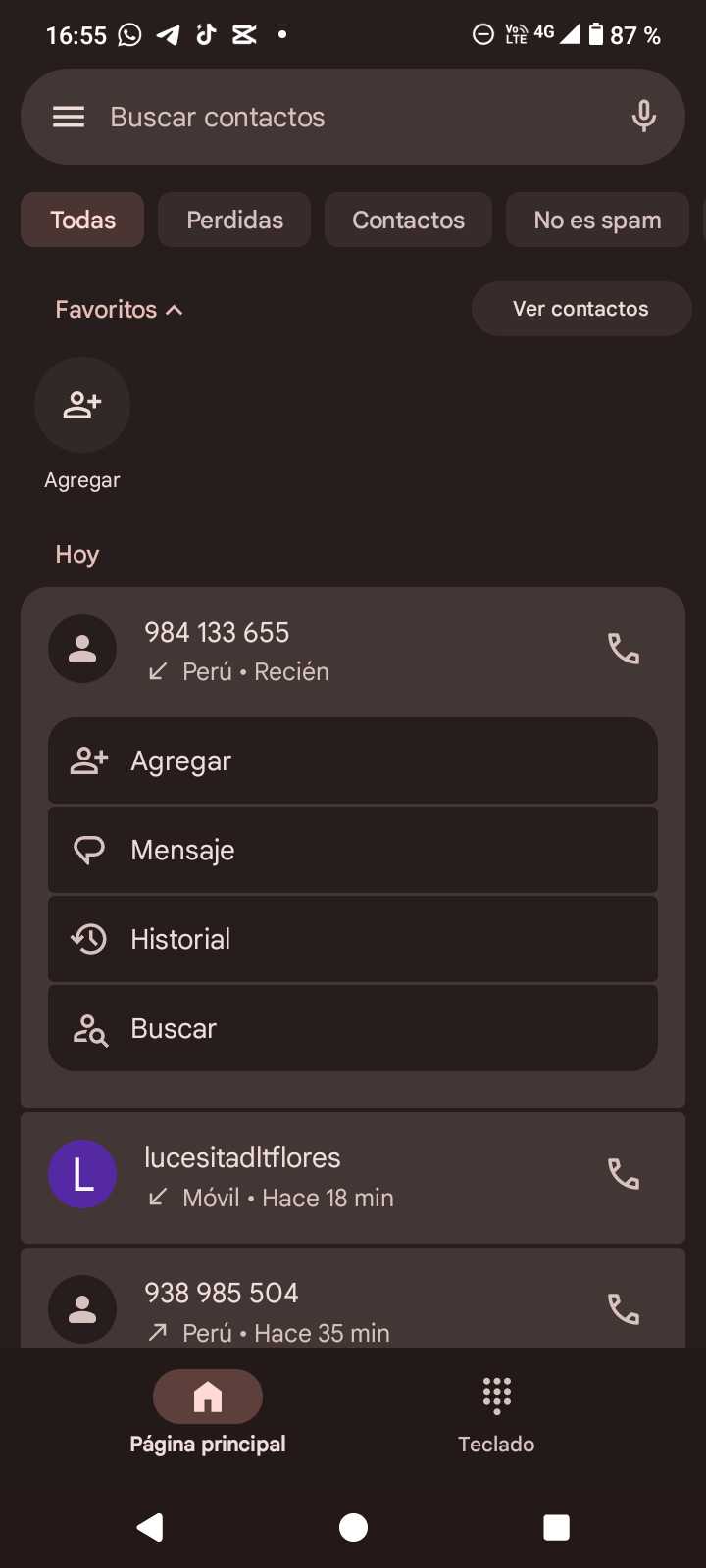Dial 938 985 504 again
This screenshot has height=1568, width=706.
(624, 1309)
